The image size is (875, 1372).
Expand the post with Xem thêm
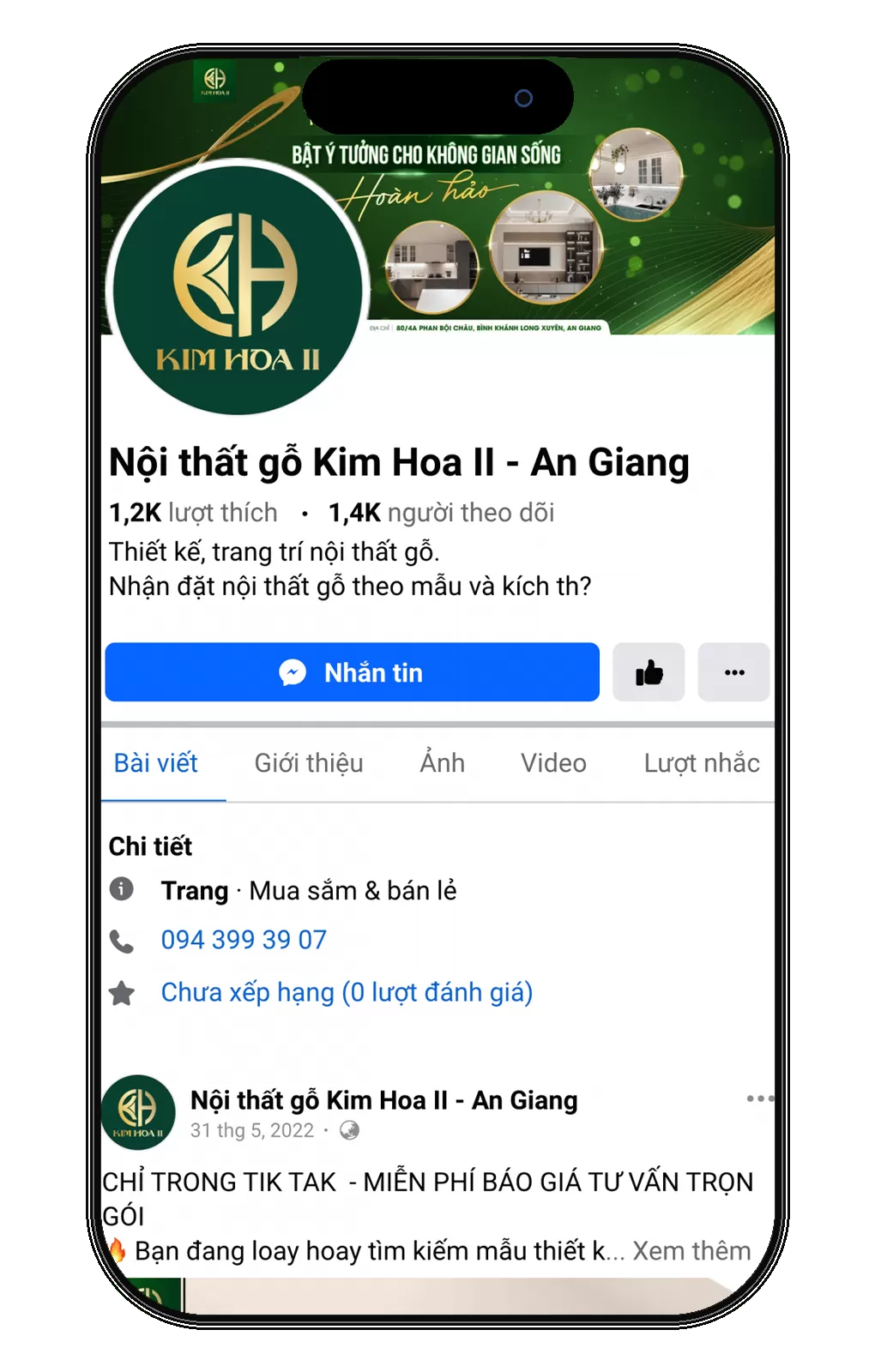(691, 1251)
